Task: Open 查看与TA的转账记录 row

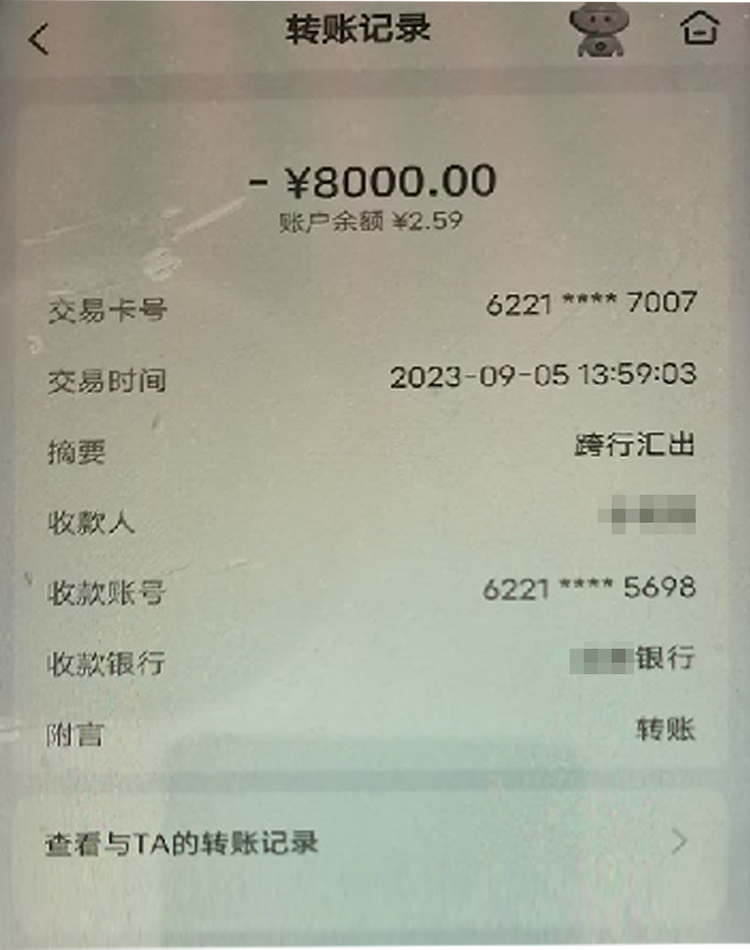Action: point(368,842)
